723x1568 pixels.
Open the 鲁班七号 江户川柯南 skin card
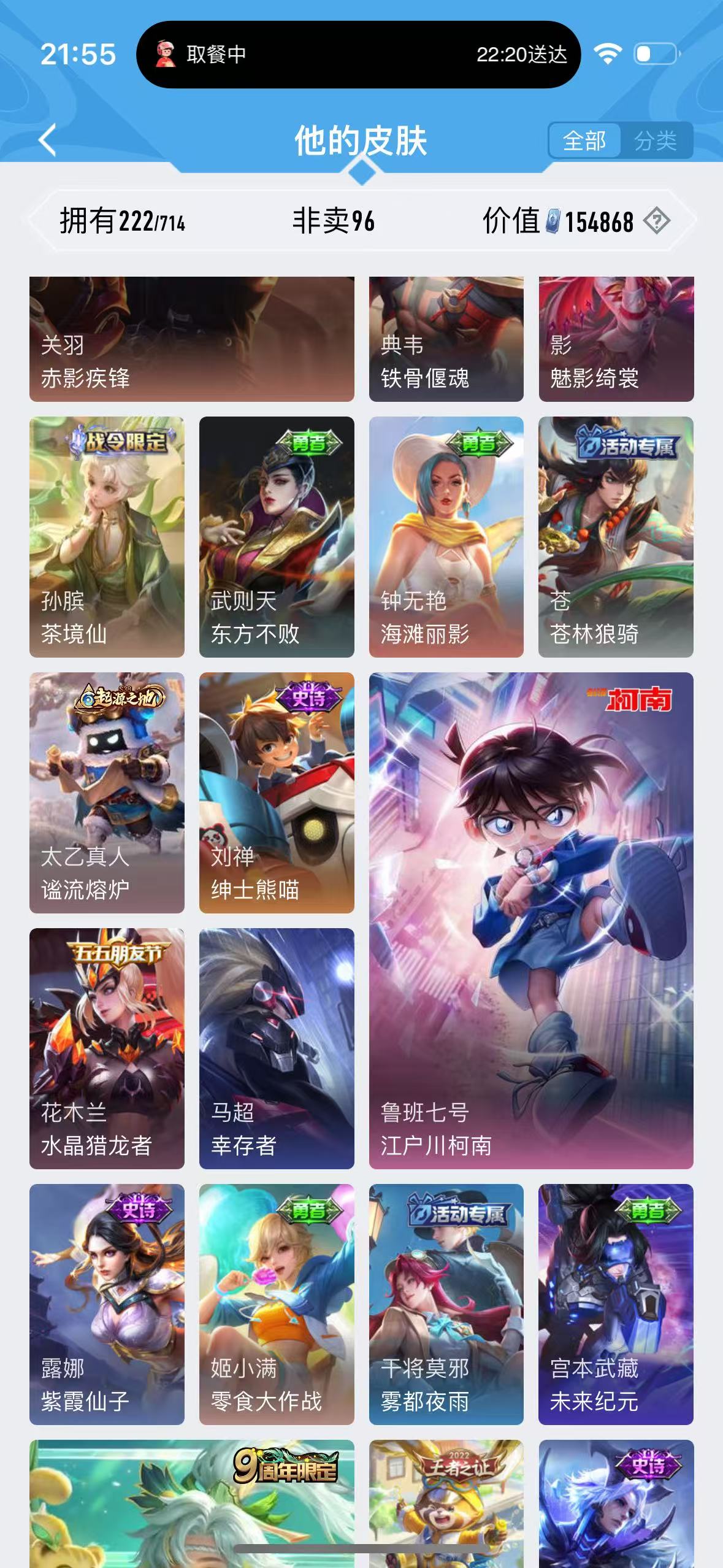531,921
